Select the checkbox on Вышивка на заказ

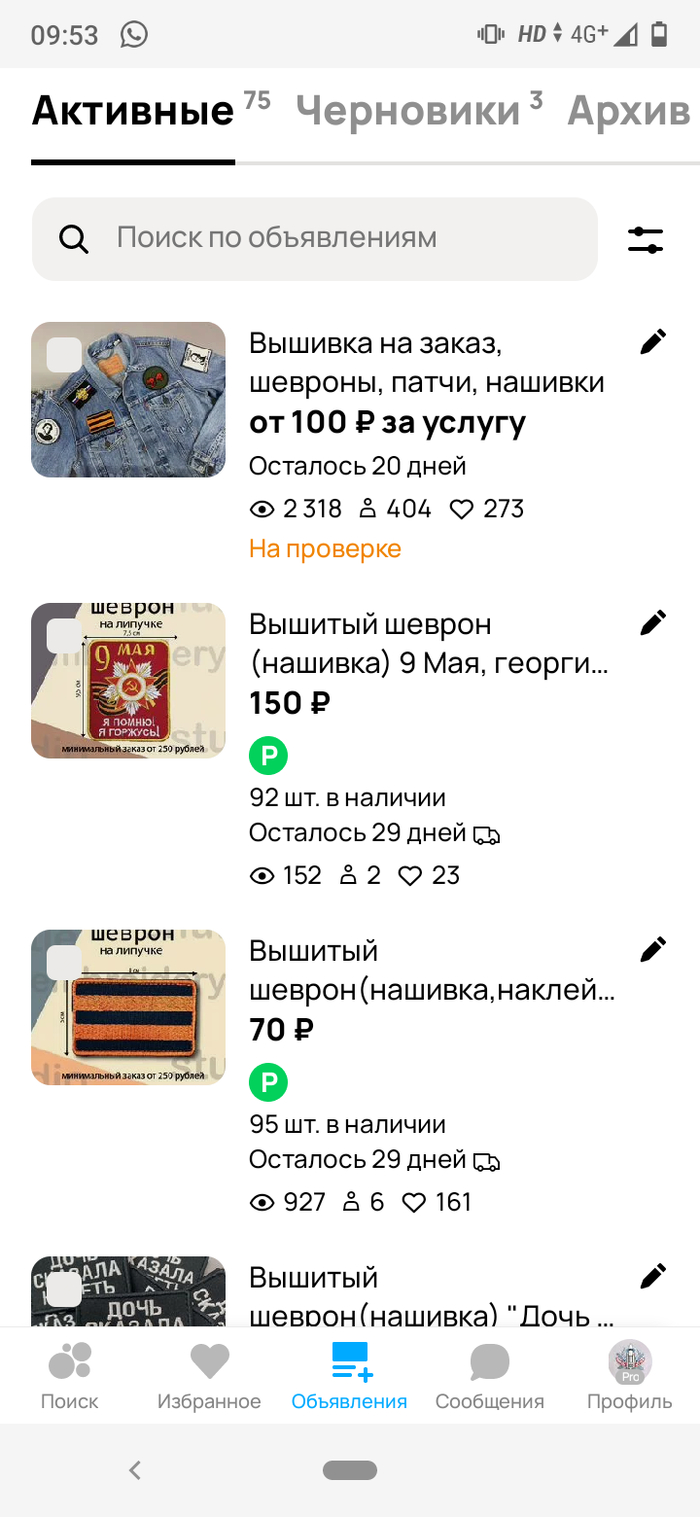point(65,355)
